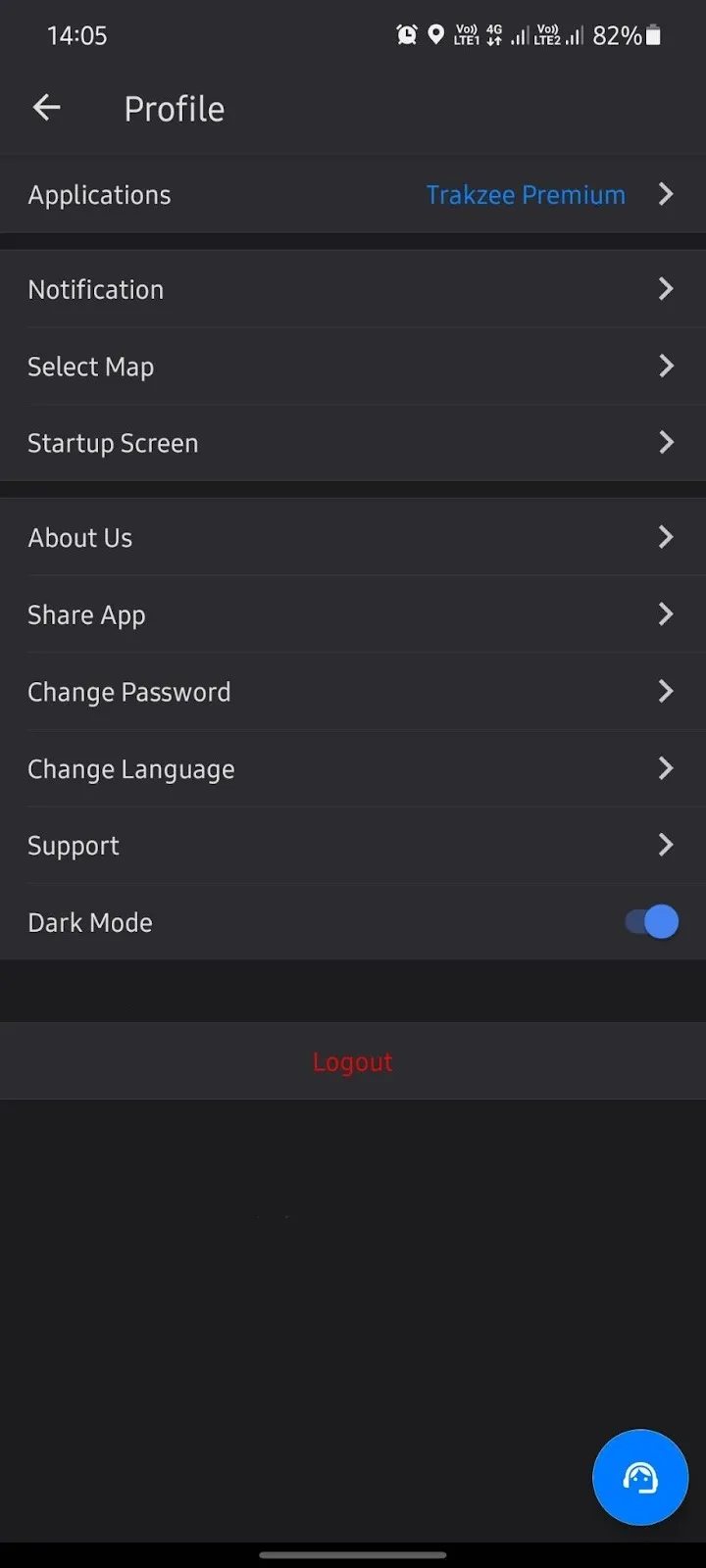The image size is (706, 1568).
Task: Open the Support row
Action: click(353, 845)
